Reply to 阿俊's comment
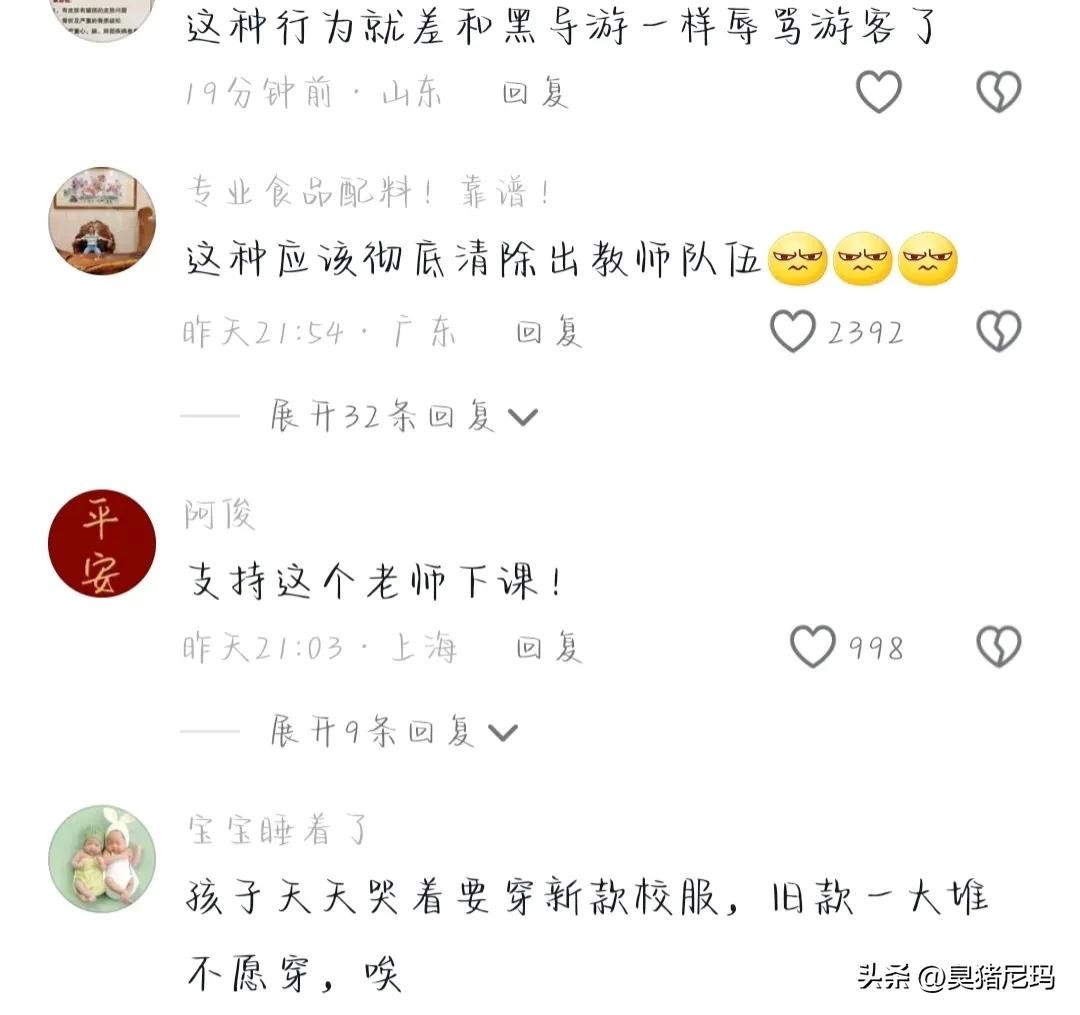 coord(549,648)
